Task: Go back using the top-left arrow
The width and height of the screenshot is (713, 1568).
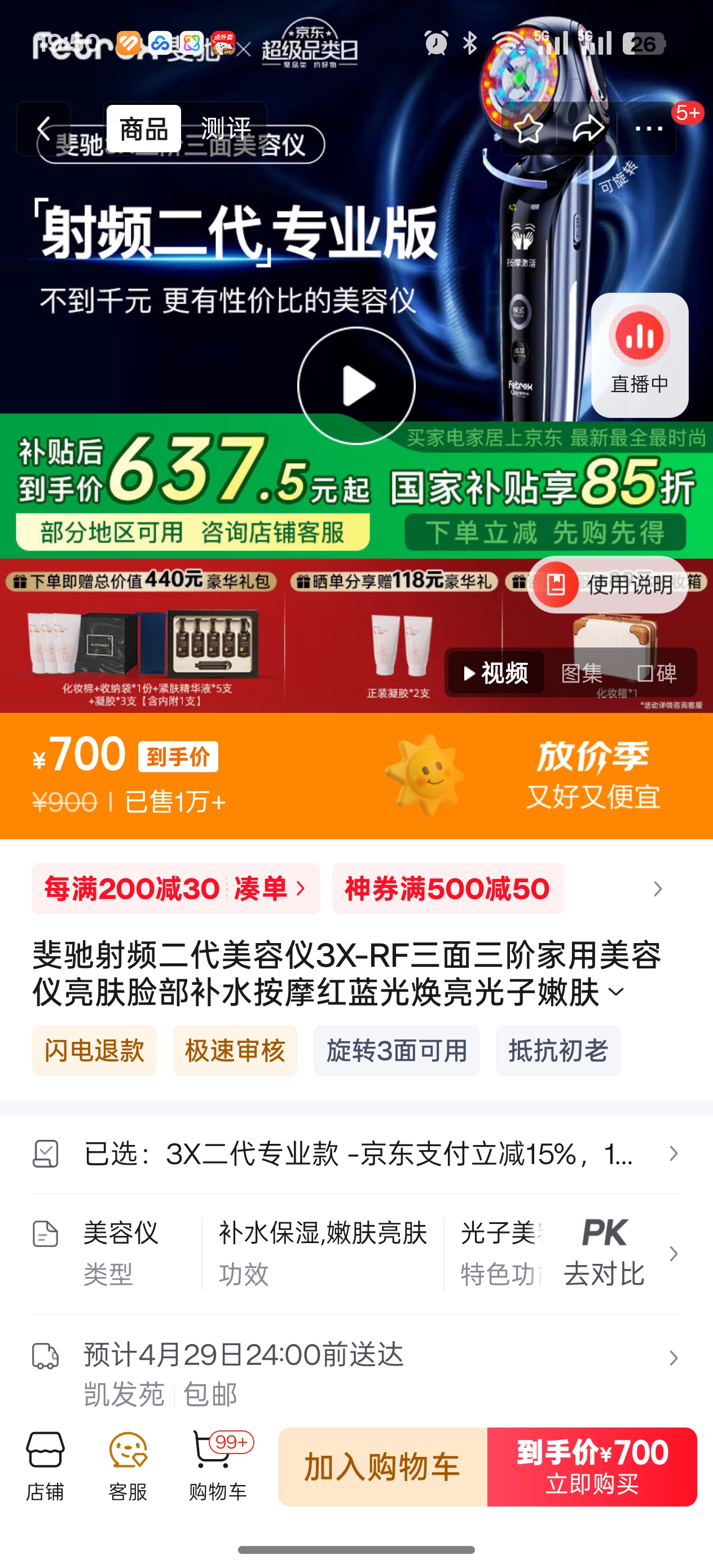Action: [x=43, y=129]
